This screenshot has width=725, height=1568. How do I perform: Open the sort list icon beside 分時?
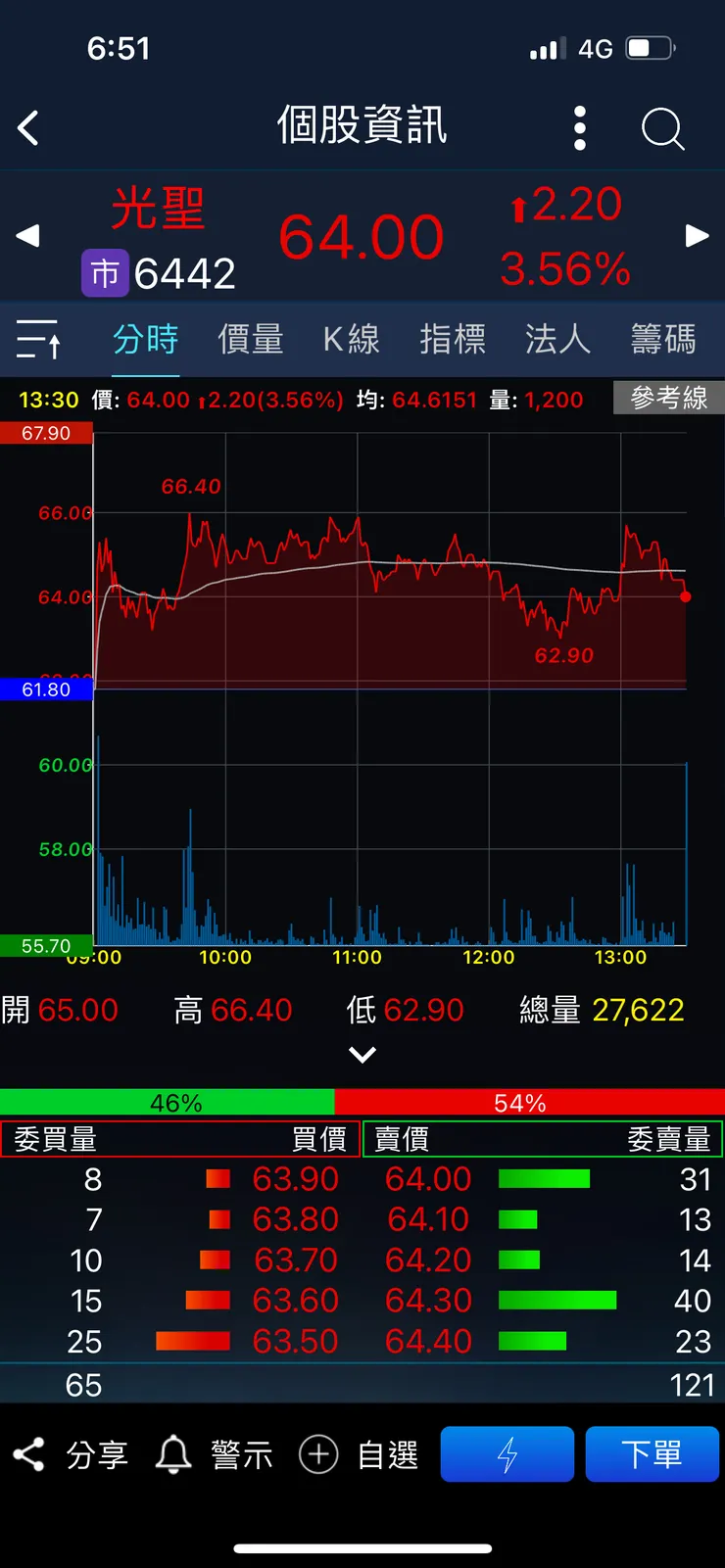coord(39,340)
